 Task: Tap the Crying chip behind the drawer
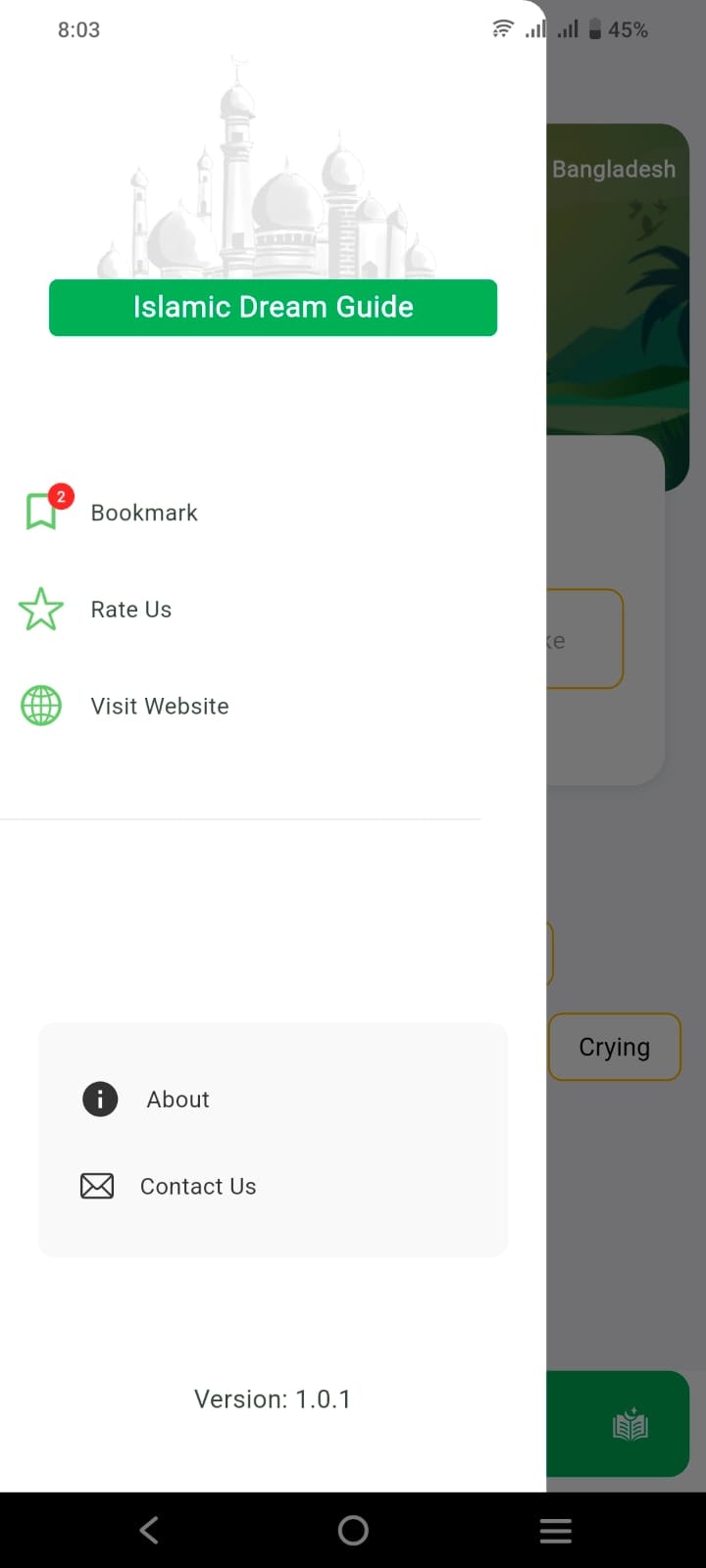point(614,1047)
